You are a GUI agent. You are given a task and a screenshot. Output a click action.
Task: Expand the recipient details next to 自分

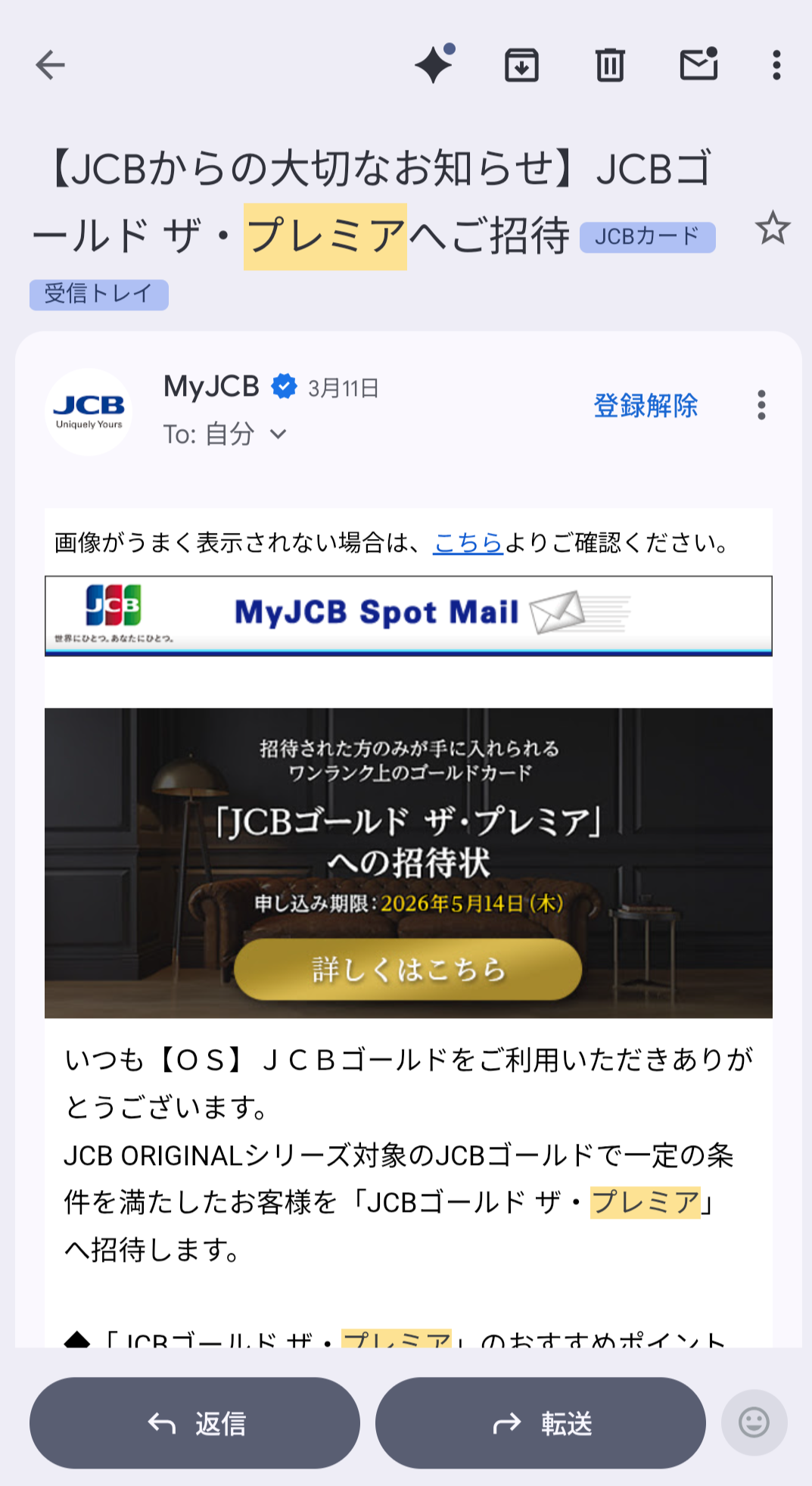pyautogui.click(x=278, y=435)
